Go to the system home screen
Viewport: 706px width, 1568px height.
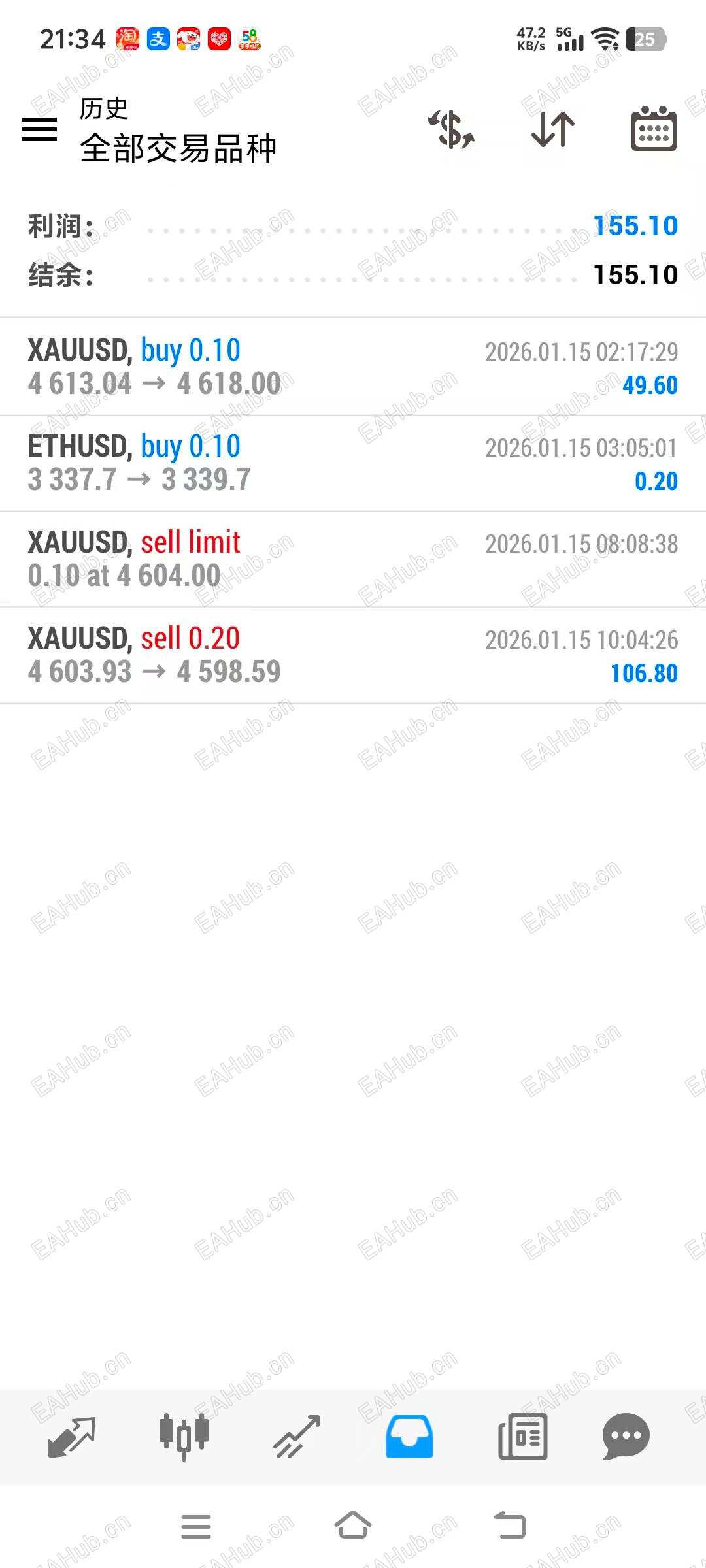click(353, 1526)
